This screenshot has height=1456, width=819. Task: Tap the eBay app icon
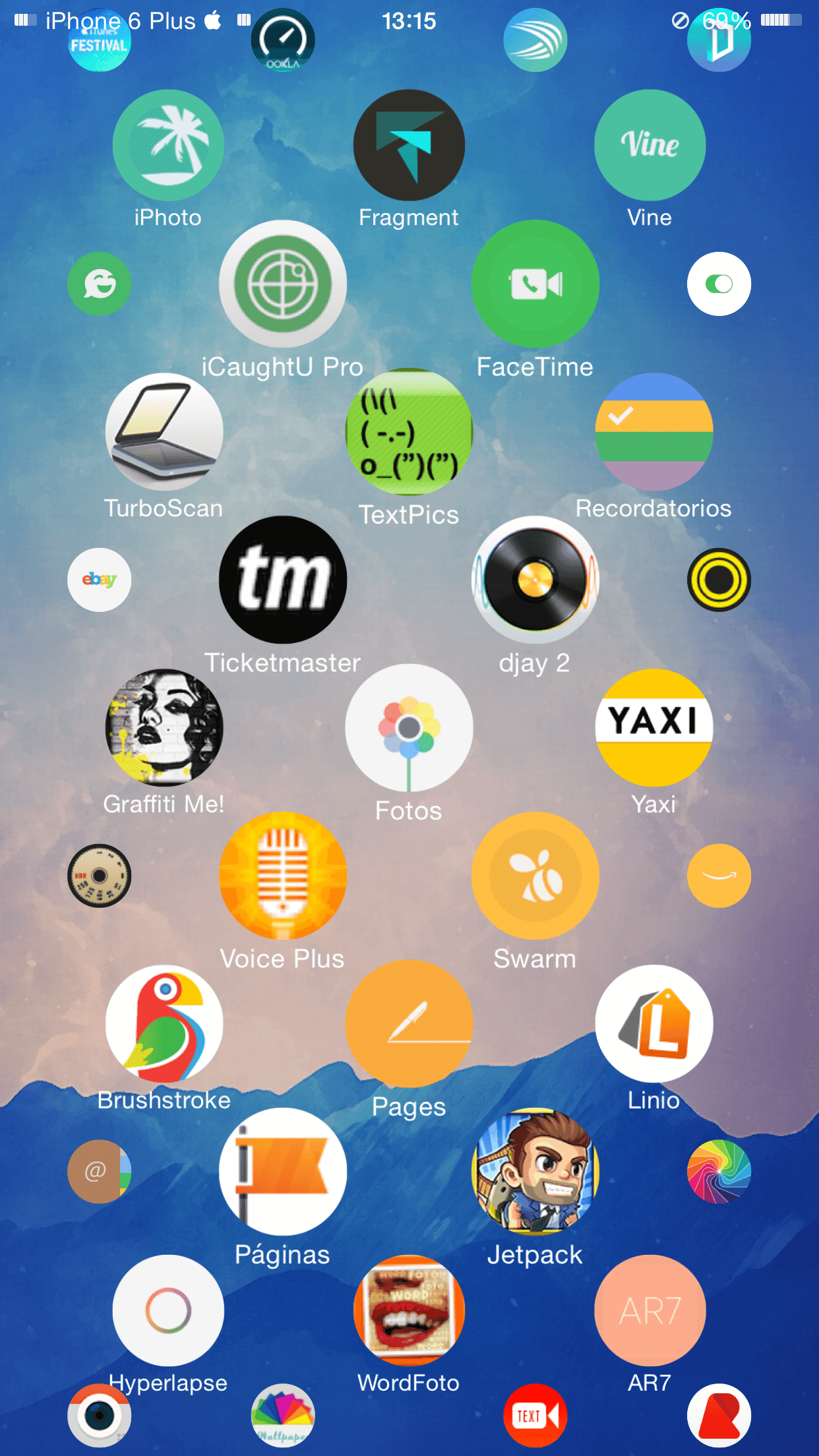pyautogui.click(x=99, y=580)
